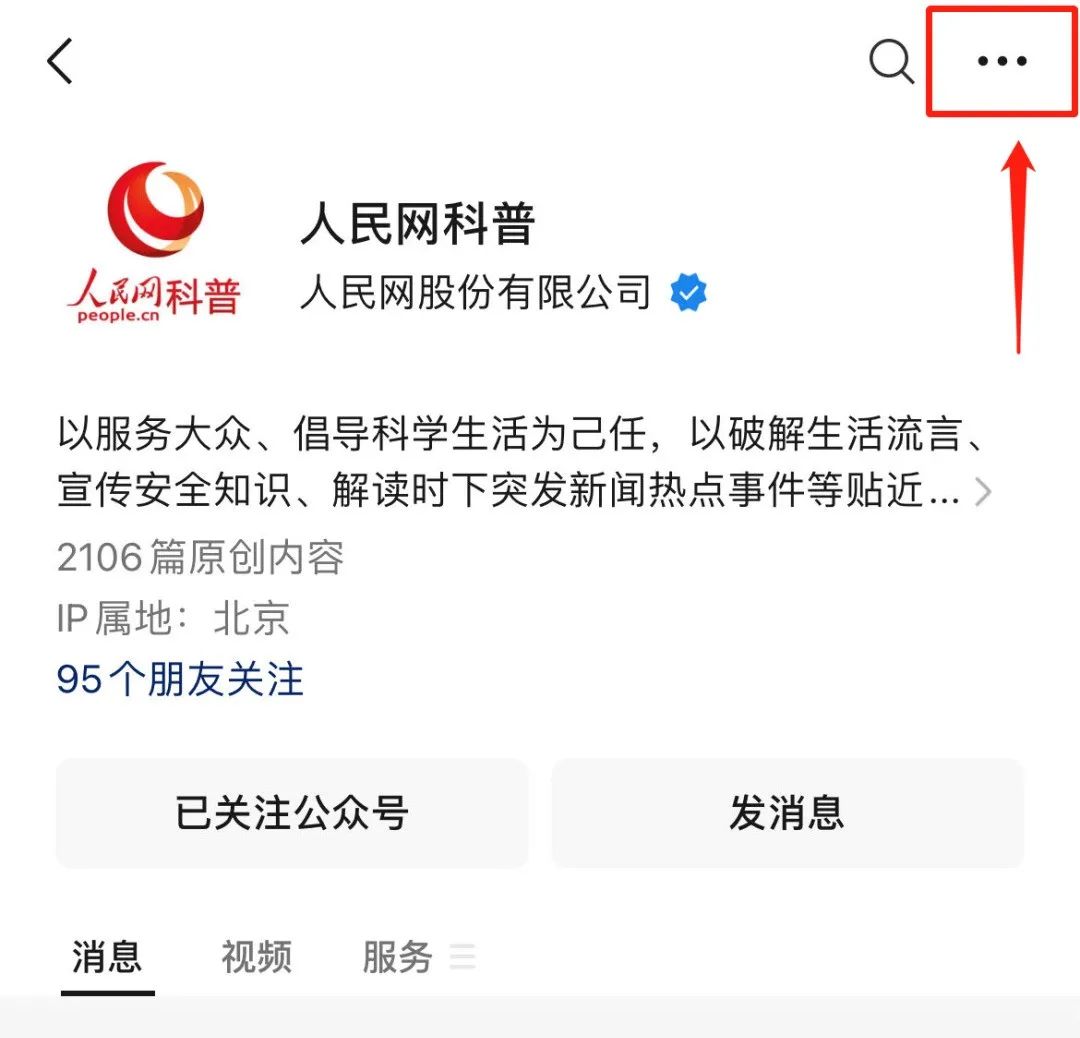Switch to the 消息 tab

coord(107,957)
